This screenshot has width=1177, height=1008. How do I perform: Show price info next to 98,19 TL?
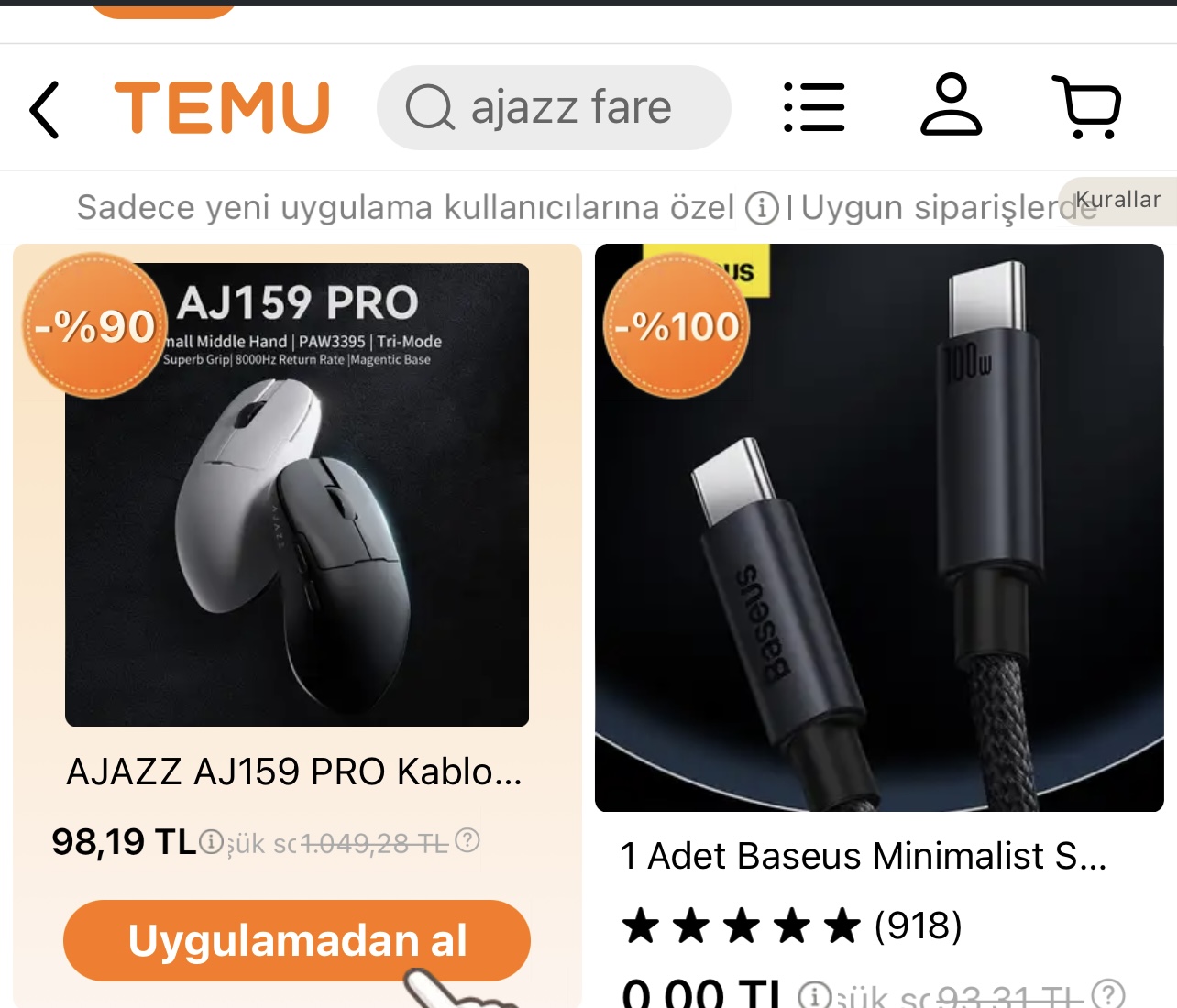click(x=211, y=841)
